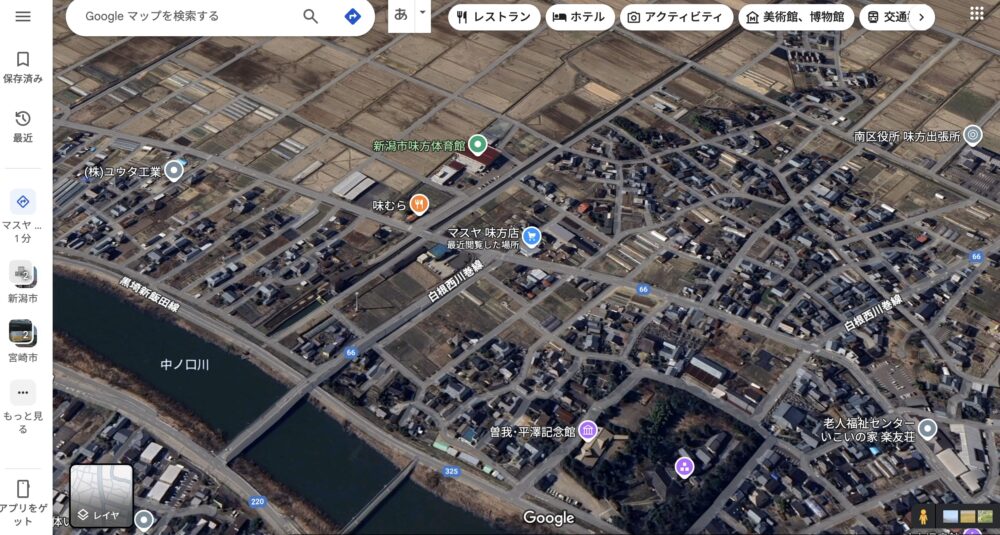
Task: Select the アクティビティ chip
Action: [676, 17]
